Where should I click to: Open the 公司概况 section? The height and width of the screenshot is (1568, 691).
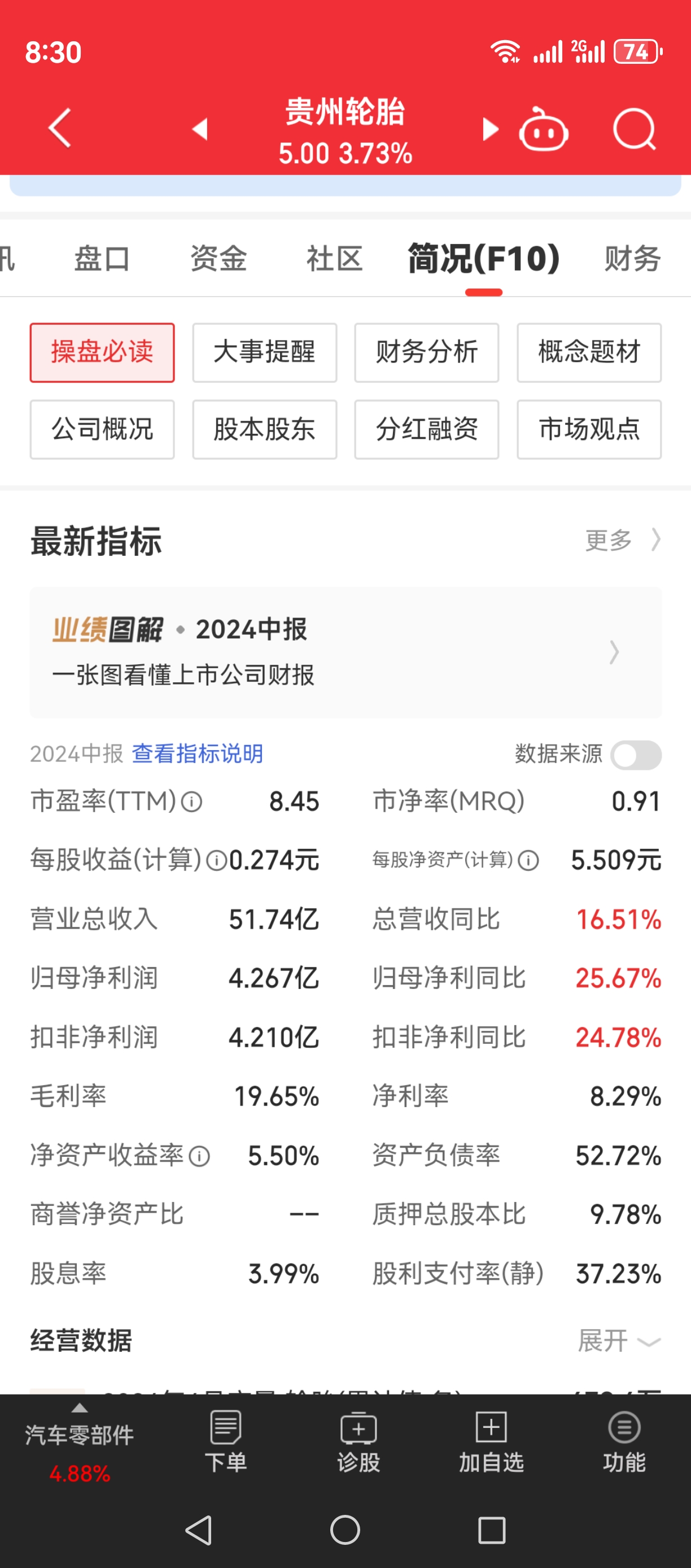pos(102,429)
